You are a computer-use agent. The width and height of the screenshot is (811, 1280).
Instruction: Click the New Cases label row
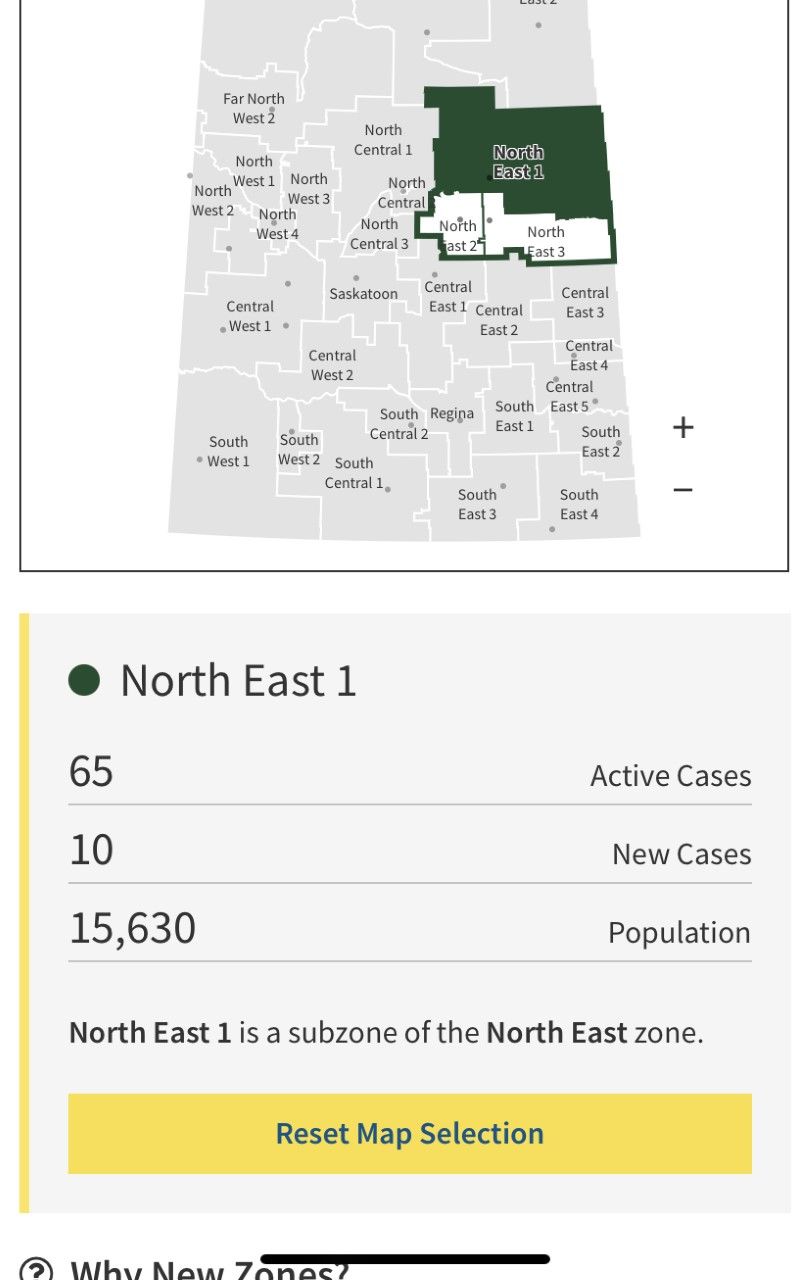tap(681, 853)
